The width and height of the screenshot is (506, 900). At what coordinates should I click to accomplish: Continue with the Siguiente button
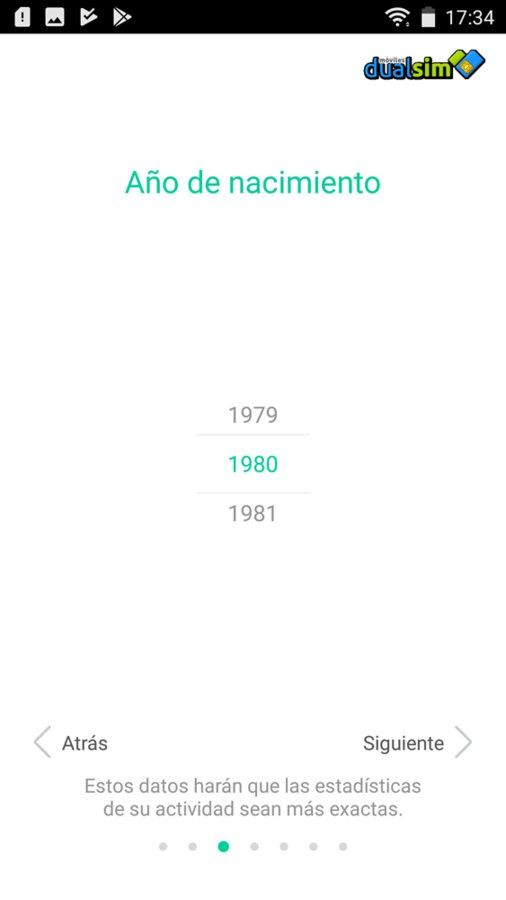[418, 743]
